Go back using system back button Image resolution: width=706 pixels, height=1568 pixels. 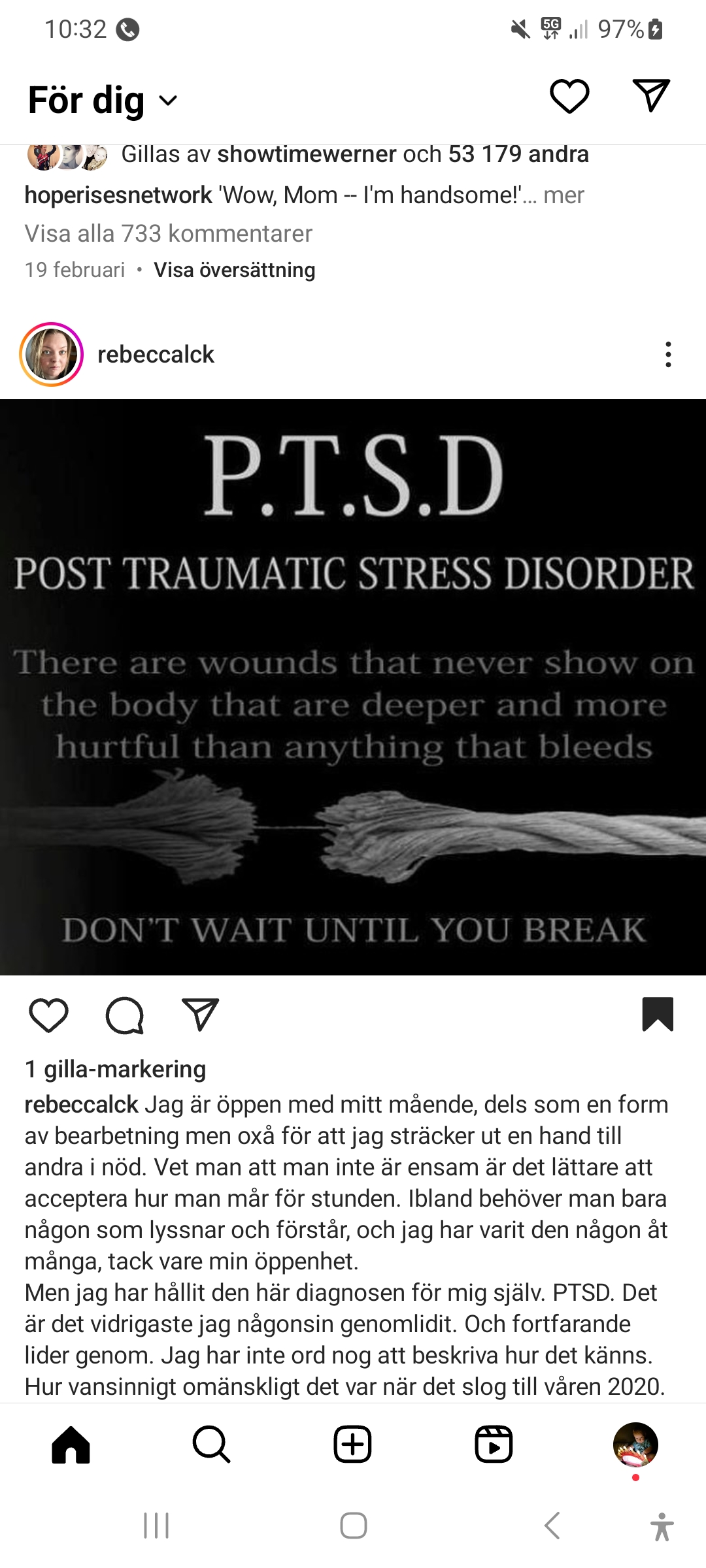(x=552, y=1526)
